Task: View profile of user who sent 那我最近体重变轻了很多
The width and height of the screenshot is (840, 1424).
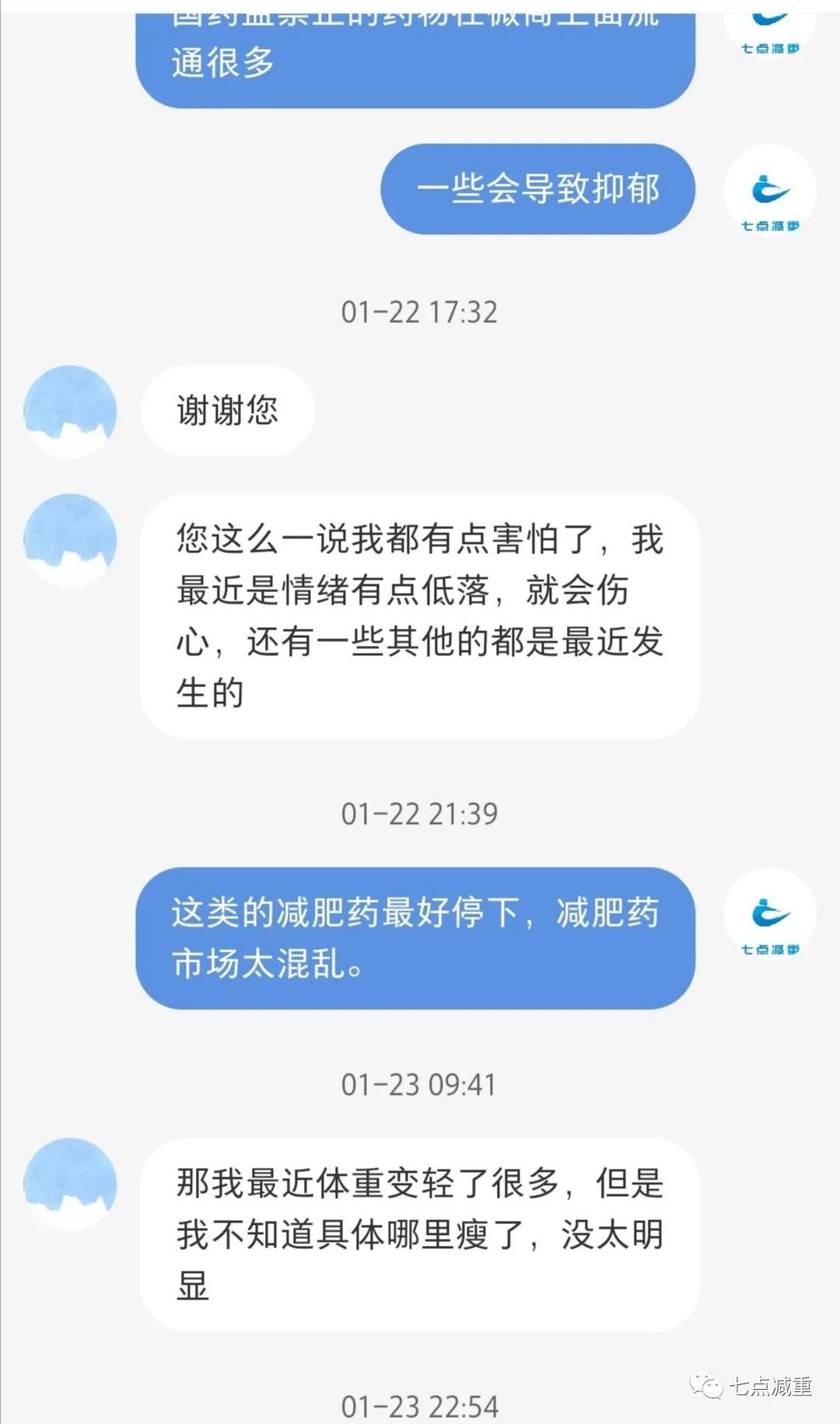Action: 70,1184
